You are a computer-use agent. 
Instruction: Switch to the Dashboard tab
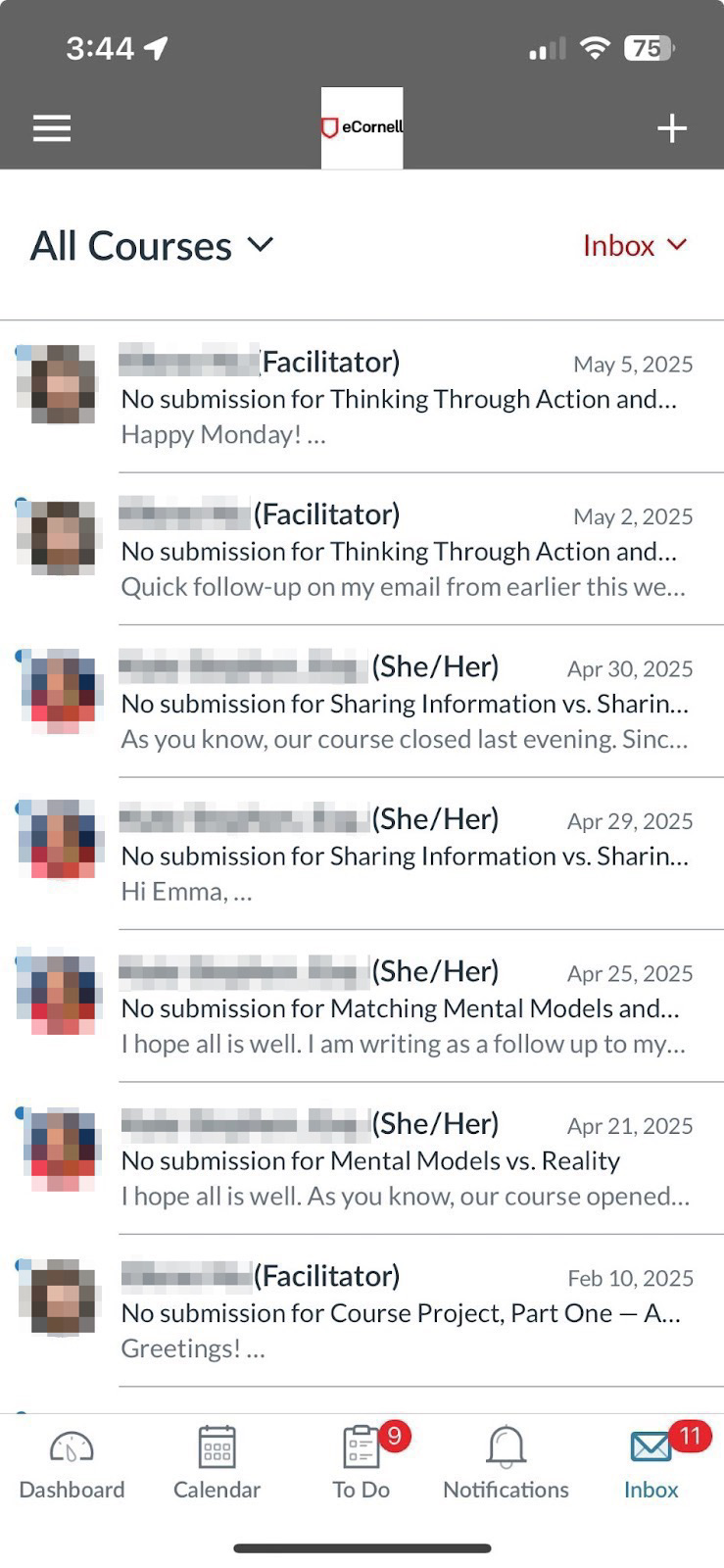point(72,1464)
